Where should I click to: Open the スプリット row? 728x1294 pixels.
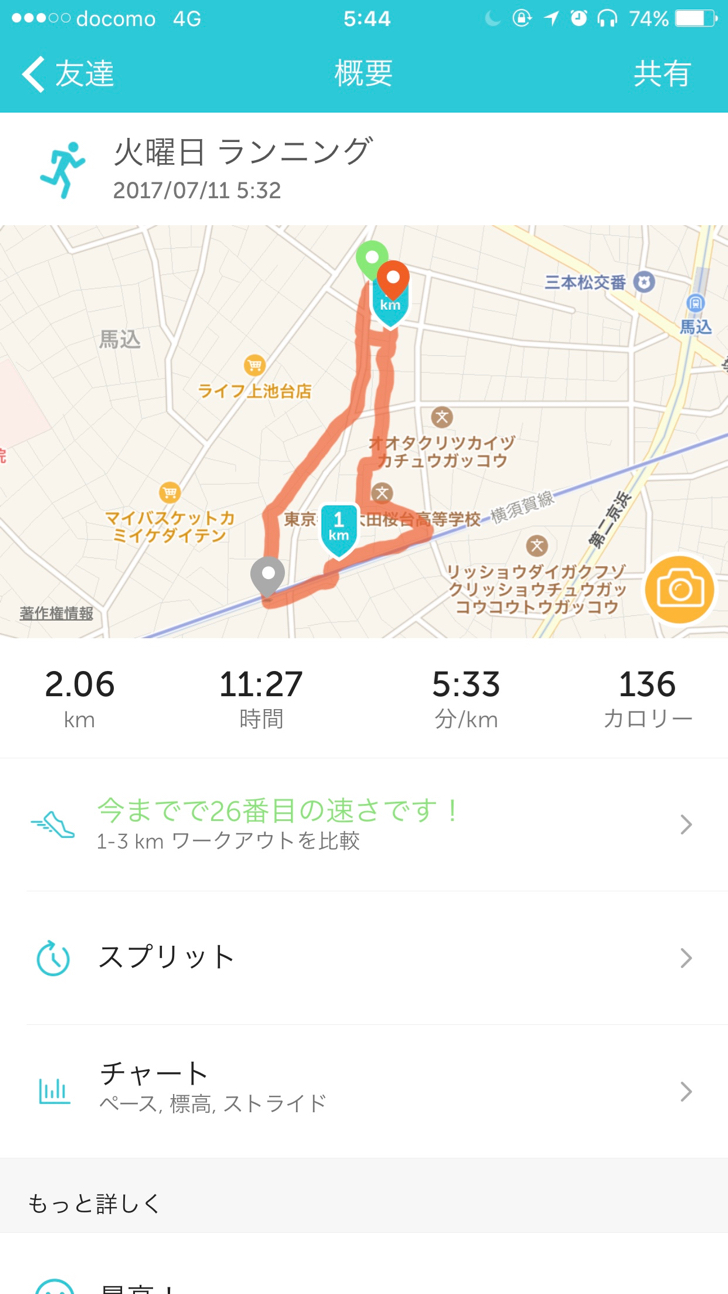(364, 958)
